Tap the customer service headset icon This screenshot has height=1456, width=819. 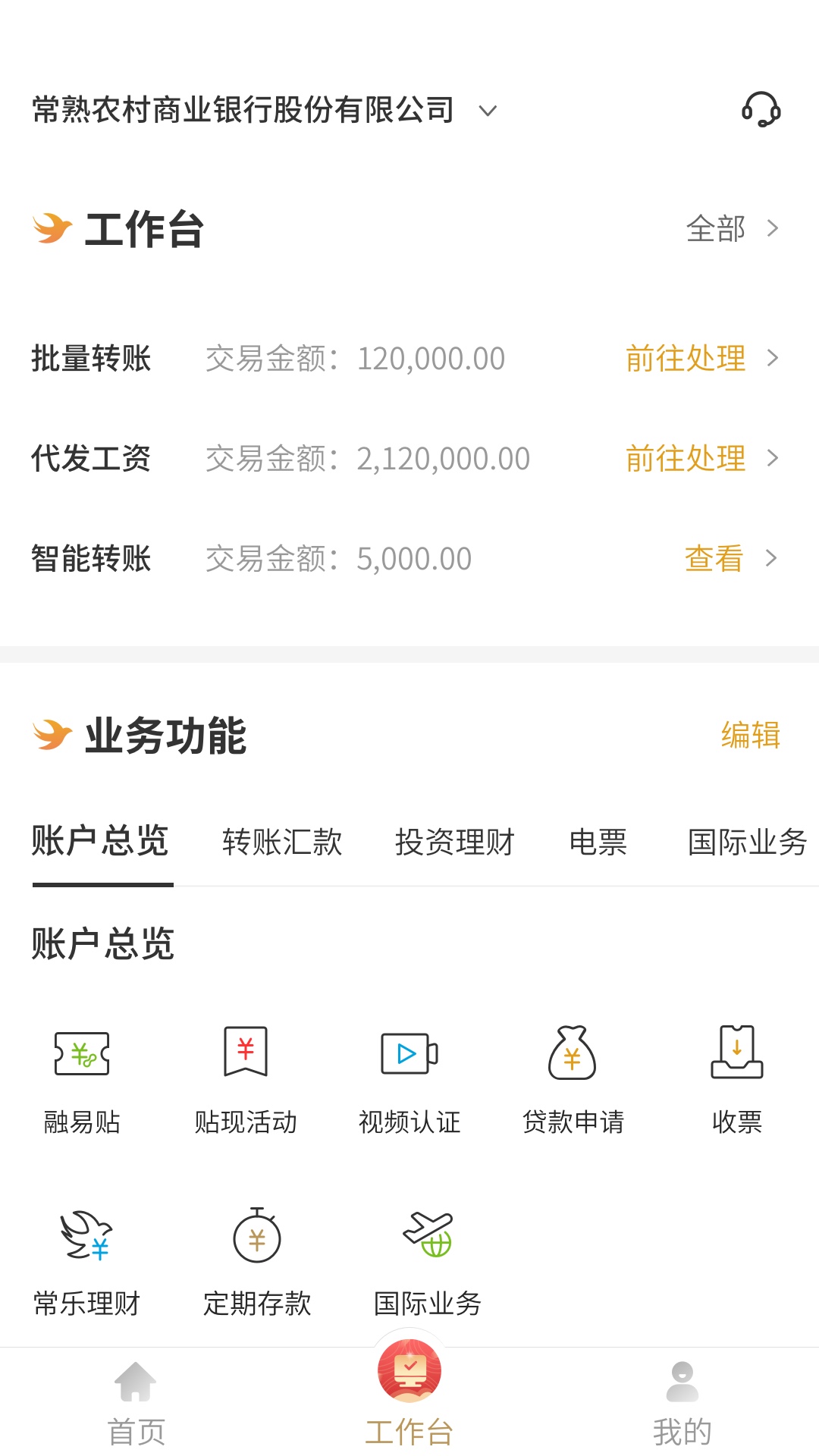coord(762,110)
